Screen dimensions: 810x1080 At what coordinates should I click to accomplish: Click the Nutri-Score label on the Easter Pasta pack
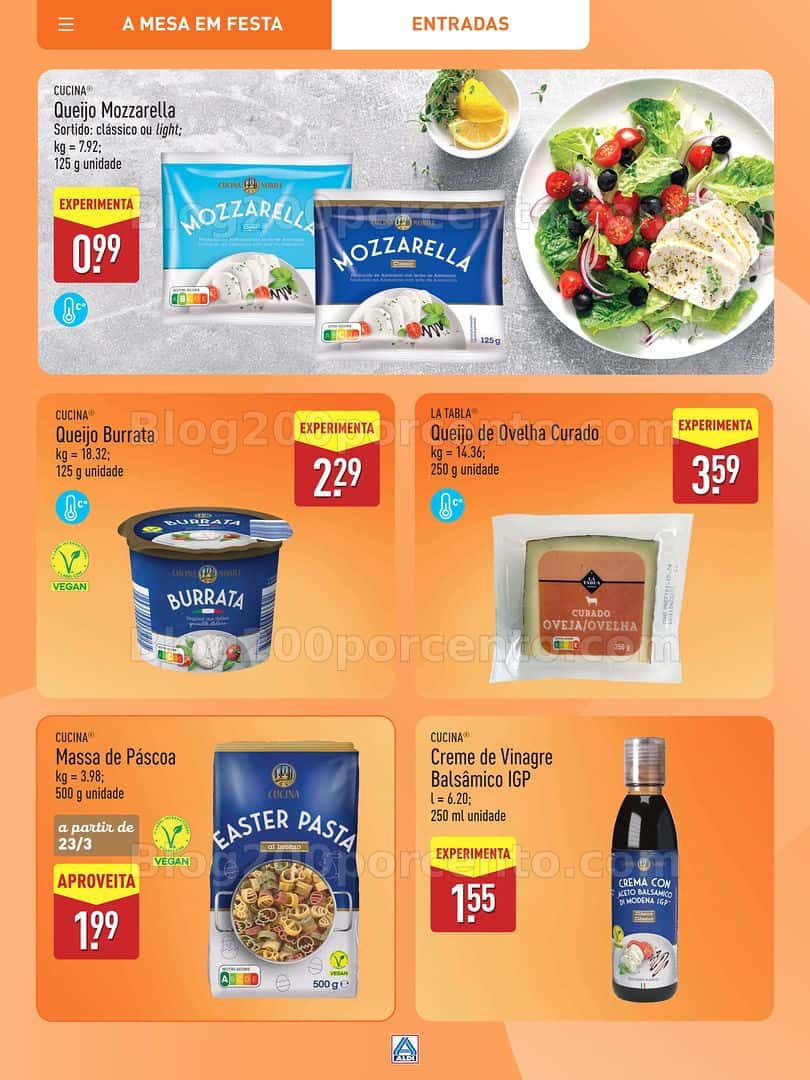coord(239,978)
